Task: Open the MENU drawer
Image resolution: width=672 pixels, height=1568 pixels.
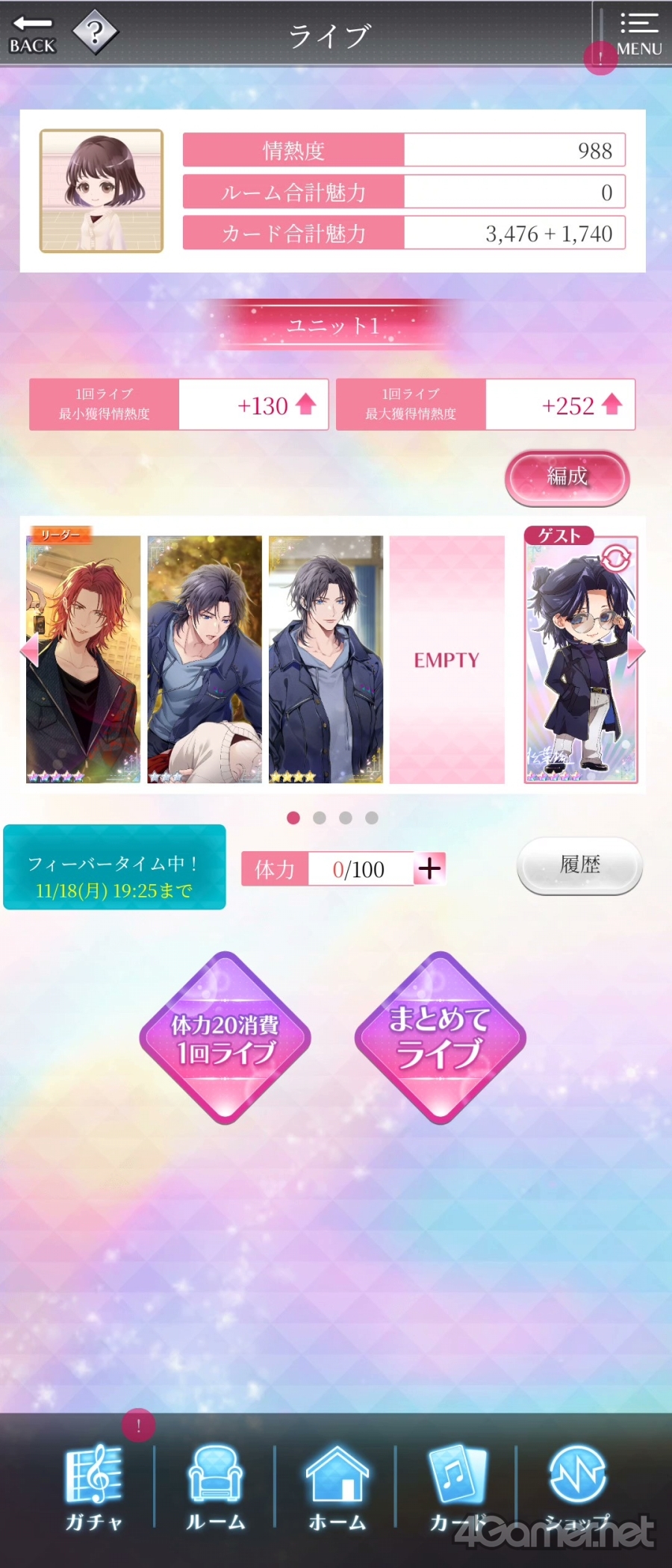Action: 639,34
